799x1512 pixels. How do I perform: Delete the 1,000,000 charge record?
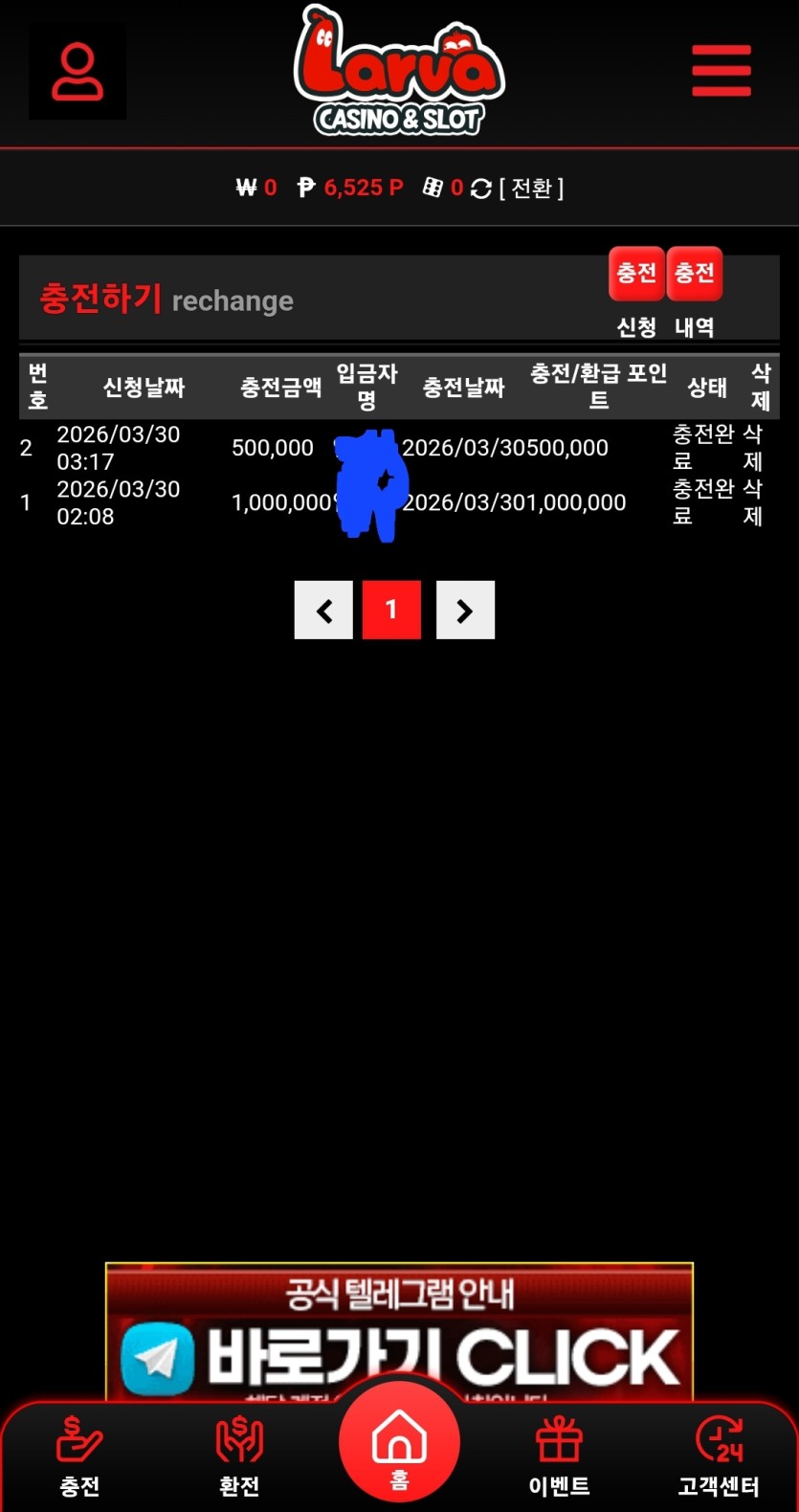point(753,502)
